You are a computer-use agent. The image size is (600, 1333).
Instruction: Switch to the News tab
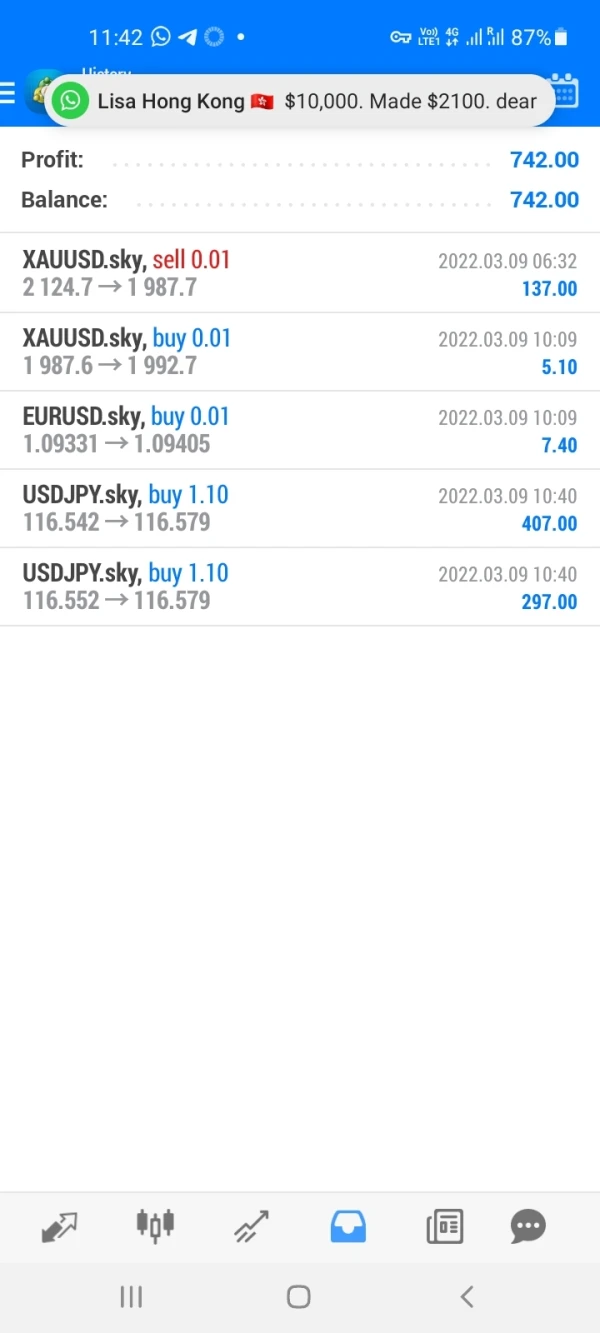444,1226
